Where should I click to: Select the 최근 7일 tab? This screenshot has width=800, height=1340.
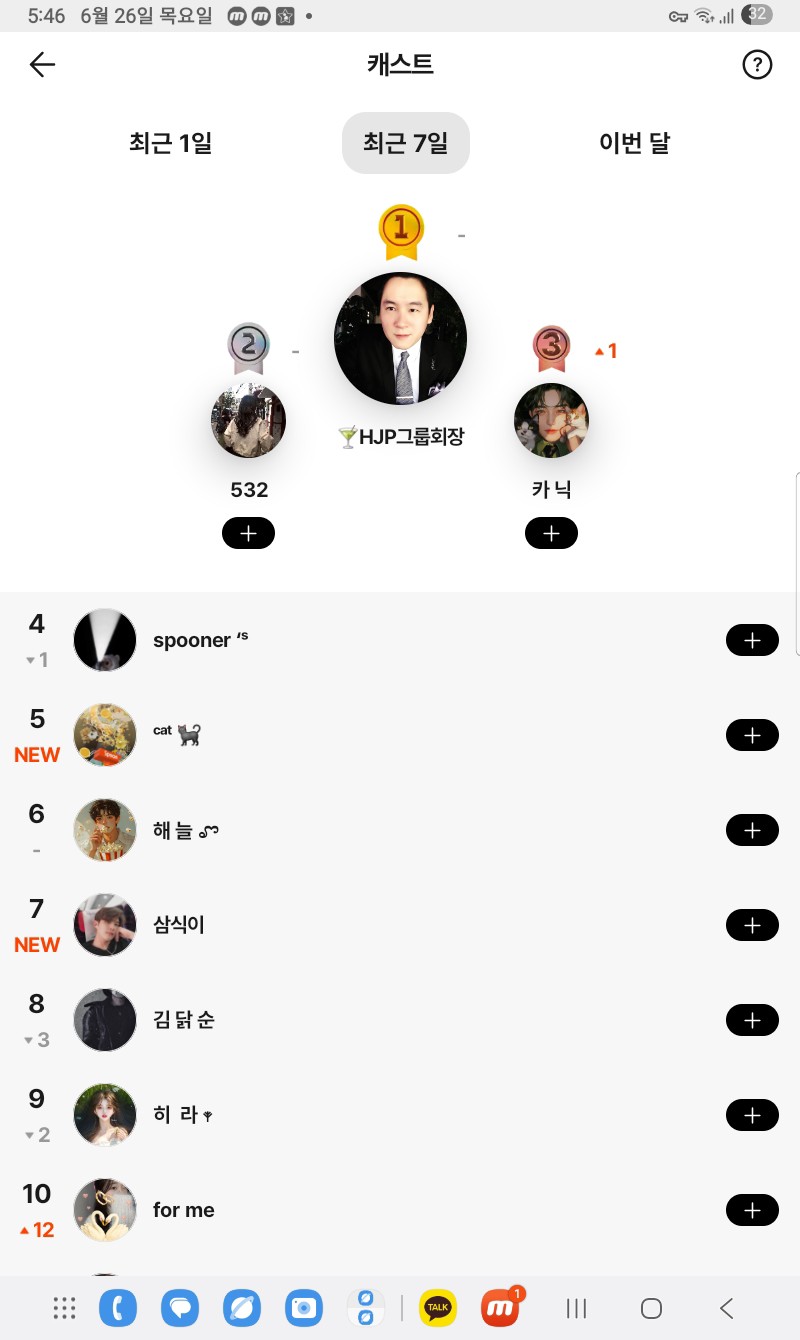pyautogui.click(x=405, y=143)
